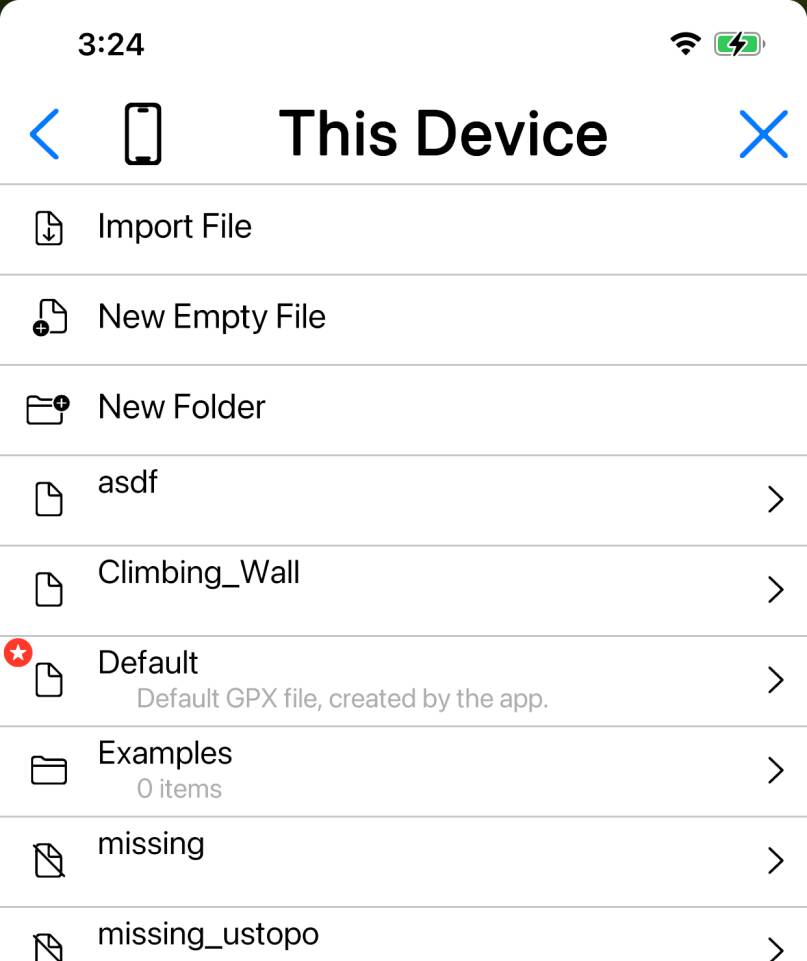Close the This Device file browser
Viewport: 807px width, 961px height.
tap(763, 134)
